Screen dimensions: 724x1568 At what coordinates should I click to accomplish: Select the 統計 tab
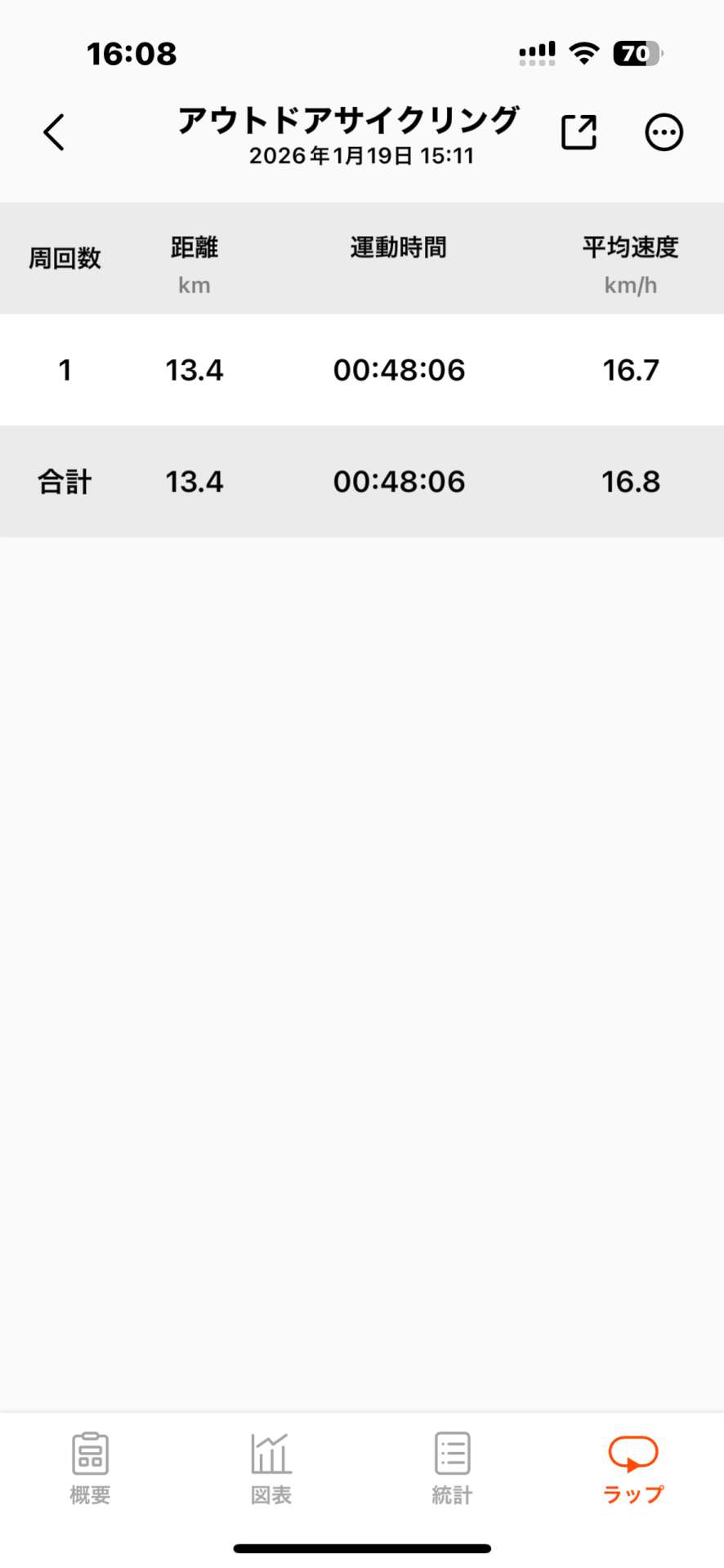(452, 1467)
